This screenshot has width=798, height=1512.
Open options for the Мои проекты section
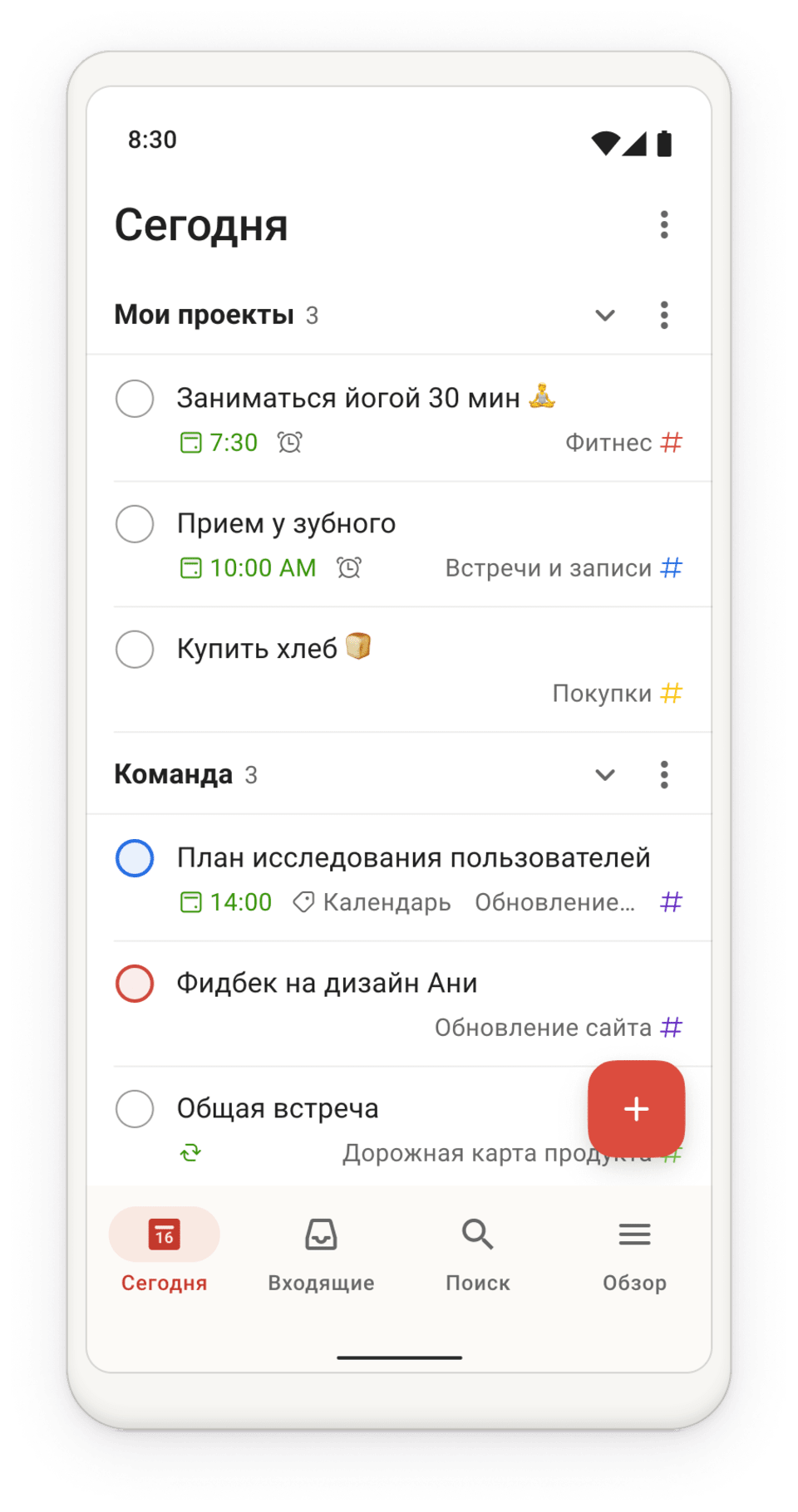(663, 315)
